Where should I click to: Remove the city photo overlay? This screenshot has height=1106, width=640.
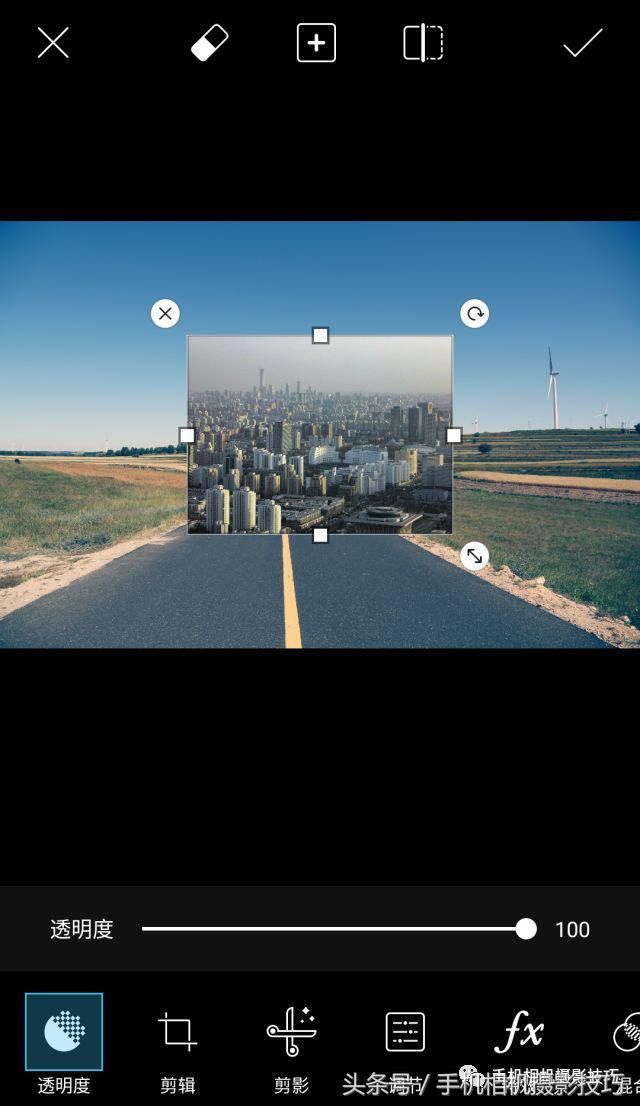coord(165,314)
